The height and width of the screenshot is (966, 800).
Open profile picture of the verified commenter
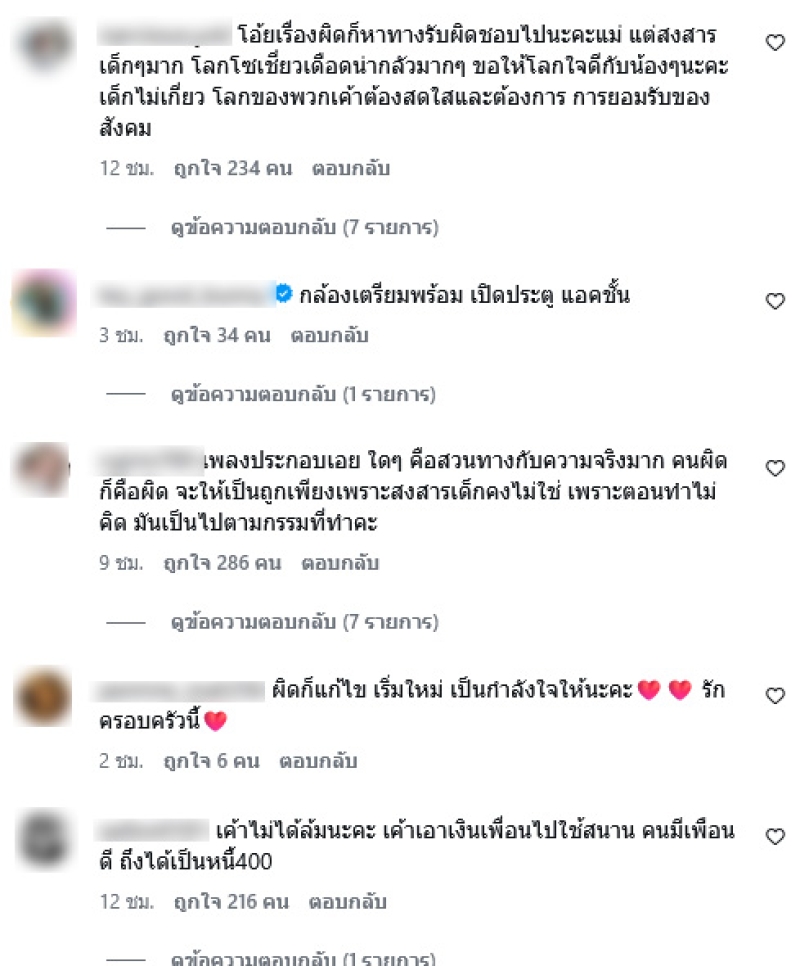[44, 302]
